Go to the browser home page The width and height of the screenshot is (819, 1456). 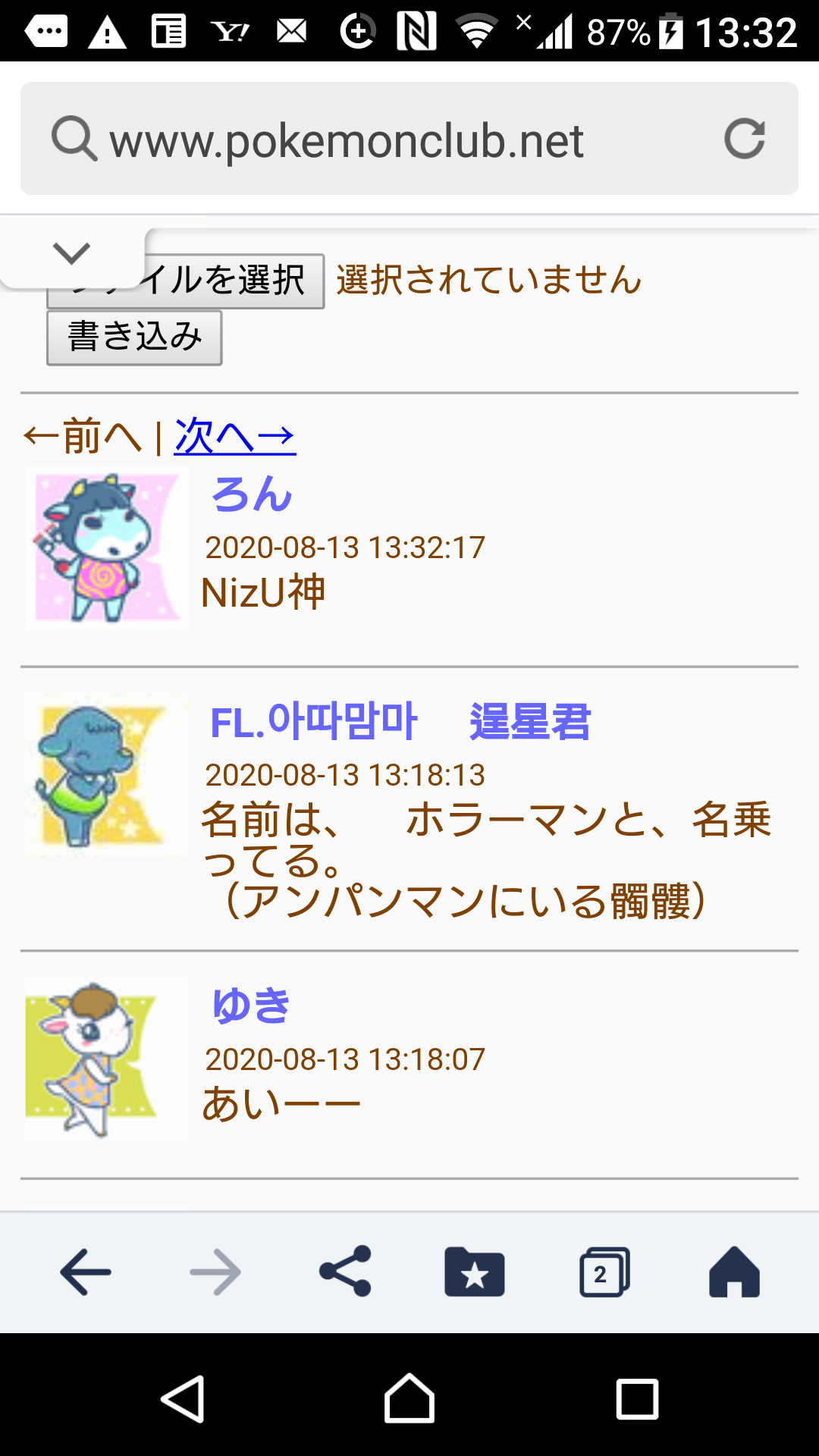(733, 1272)
